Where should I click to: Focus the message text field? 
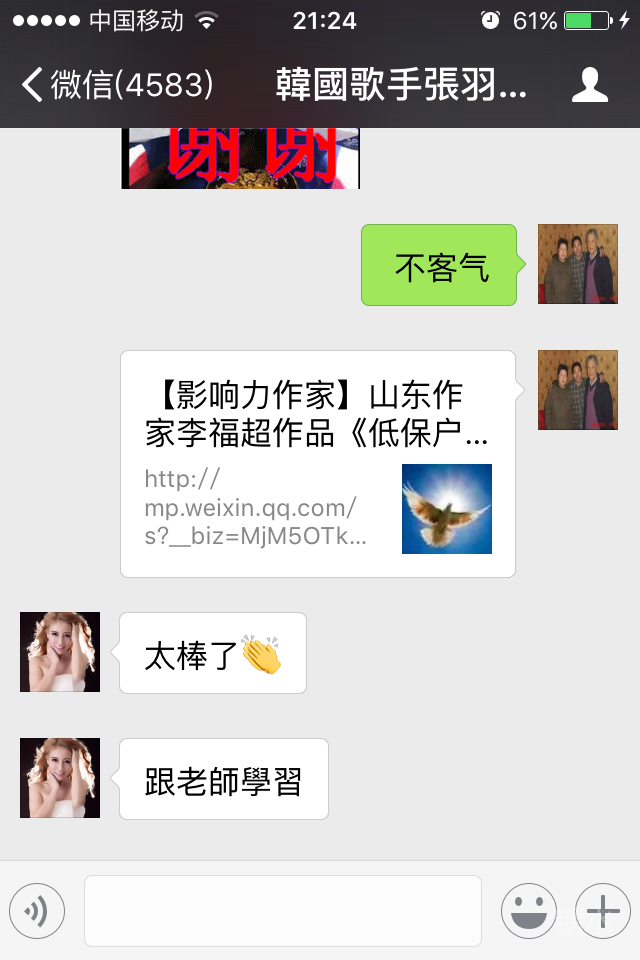[x=283, y=910]
